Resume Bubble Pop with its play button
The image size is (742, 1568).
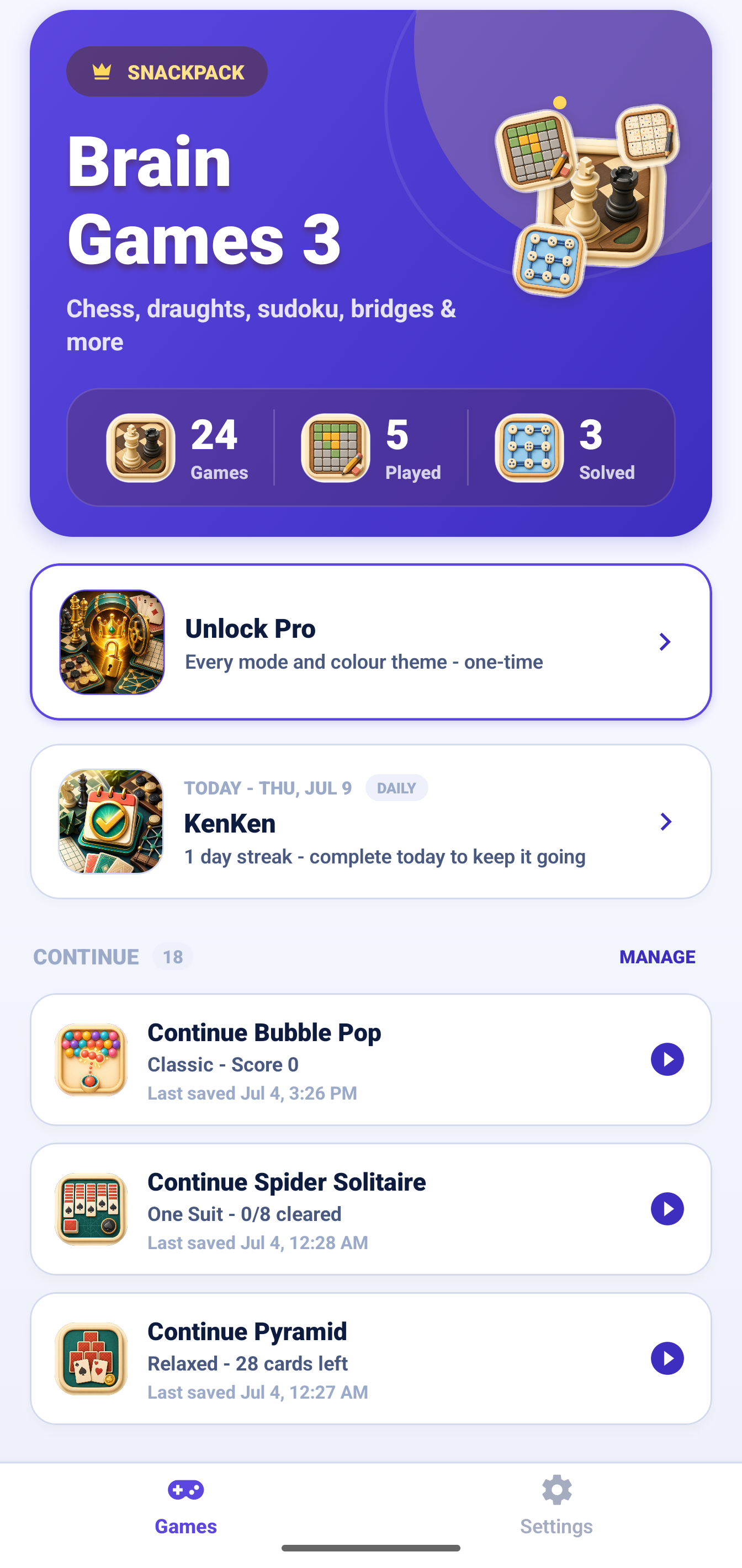pos(667,1059)
